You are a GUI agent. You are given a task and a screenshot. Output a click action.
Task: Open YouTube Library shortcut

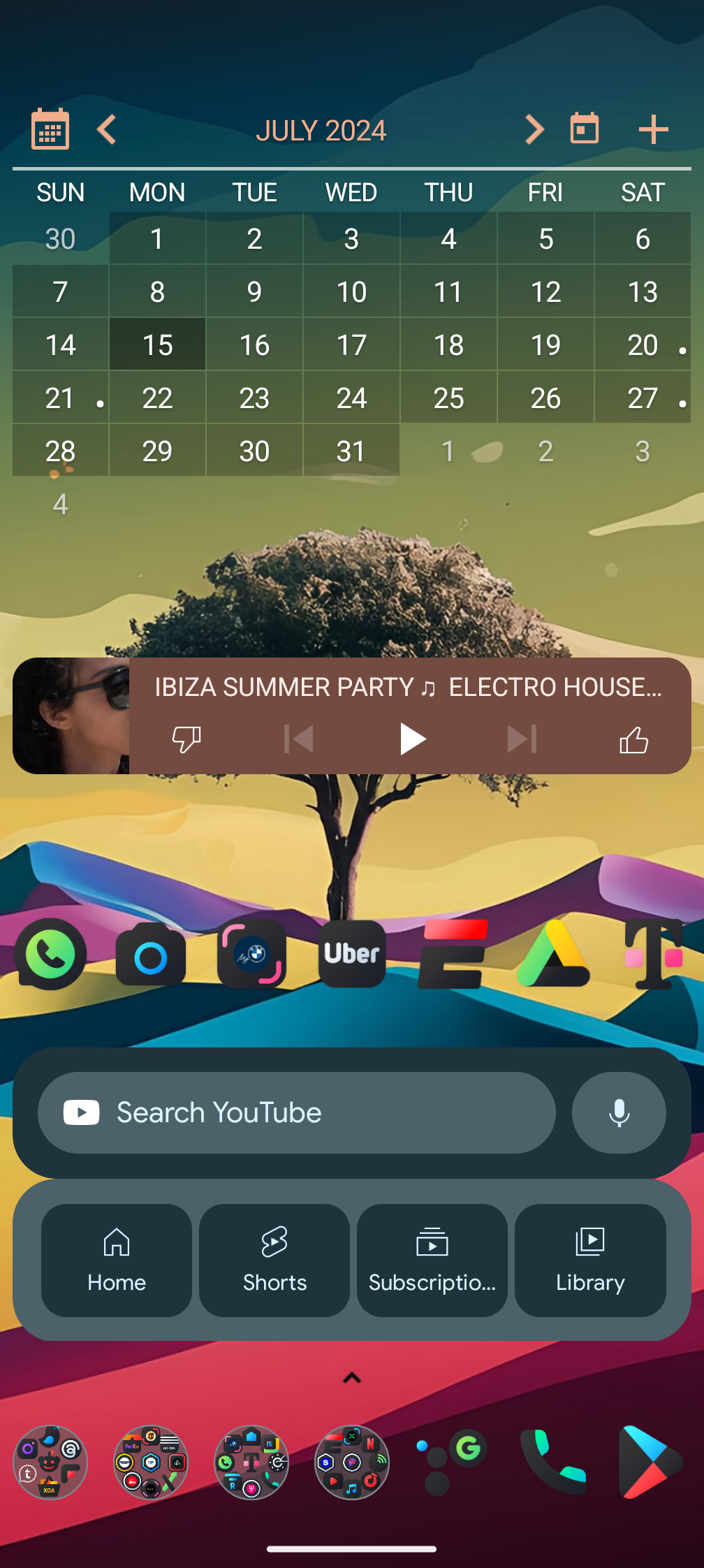590,1261
